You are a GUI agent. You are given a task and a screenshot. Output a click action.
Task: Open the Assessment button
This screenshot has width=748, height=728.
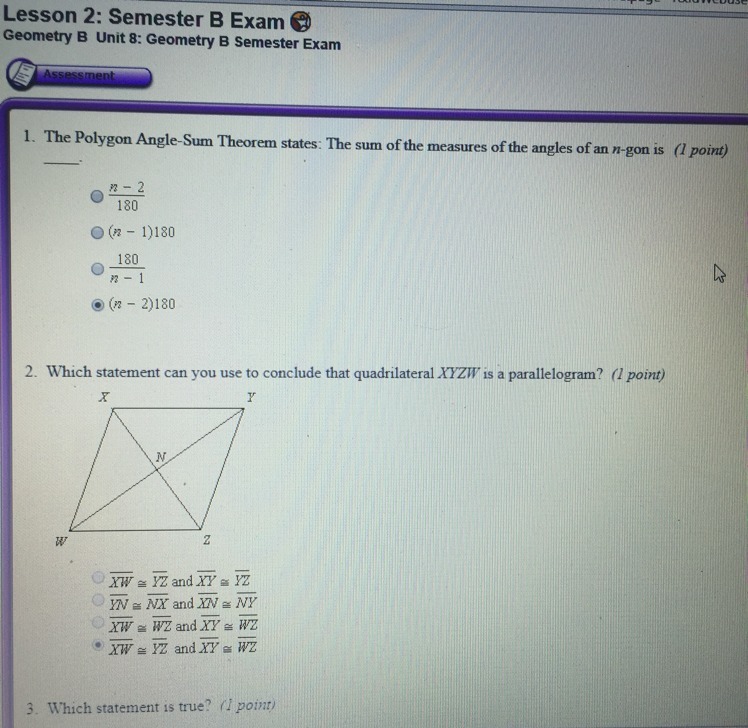(x=79, y=75)
